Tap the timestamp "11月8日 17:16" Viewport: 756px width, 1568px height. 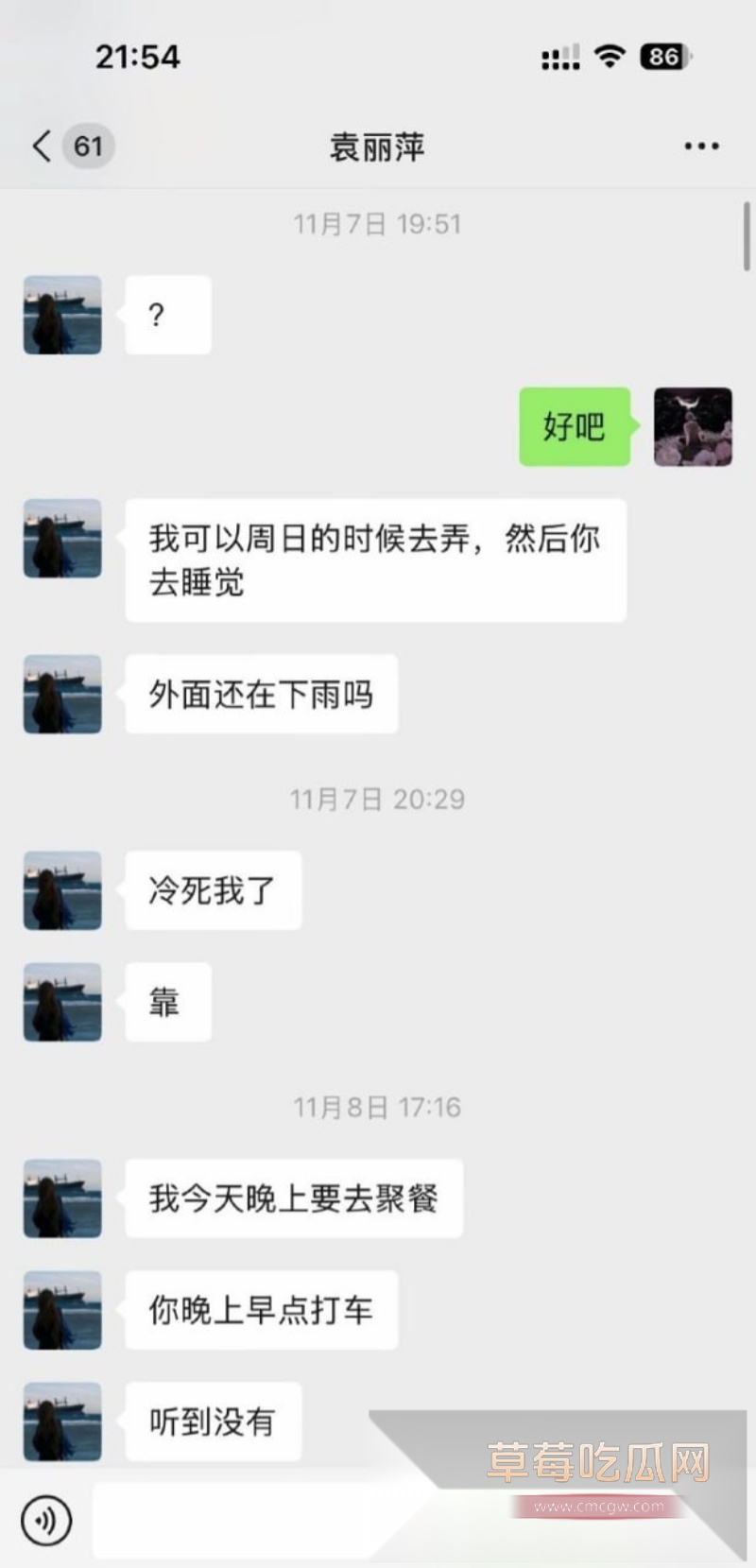click(377, 1108)
